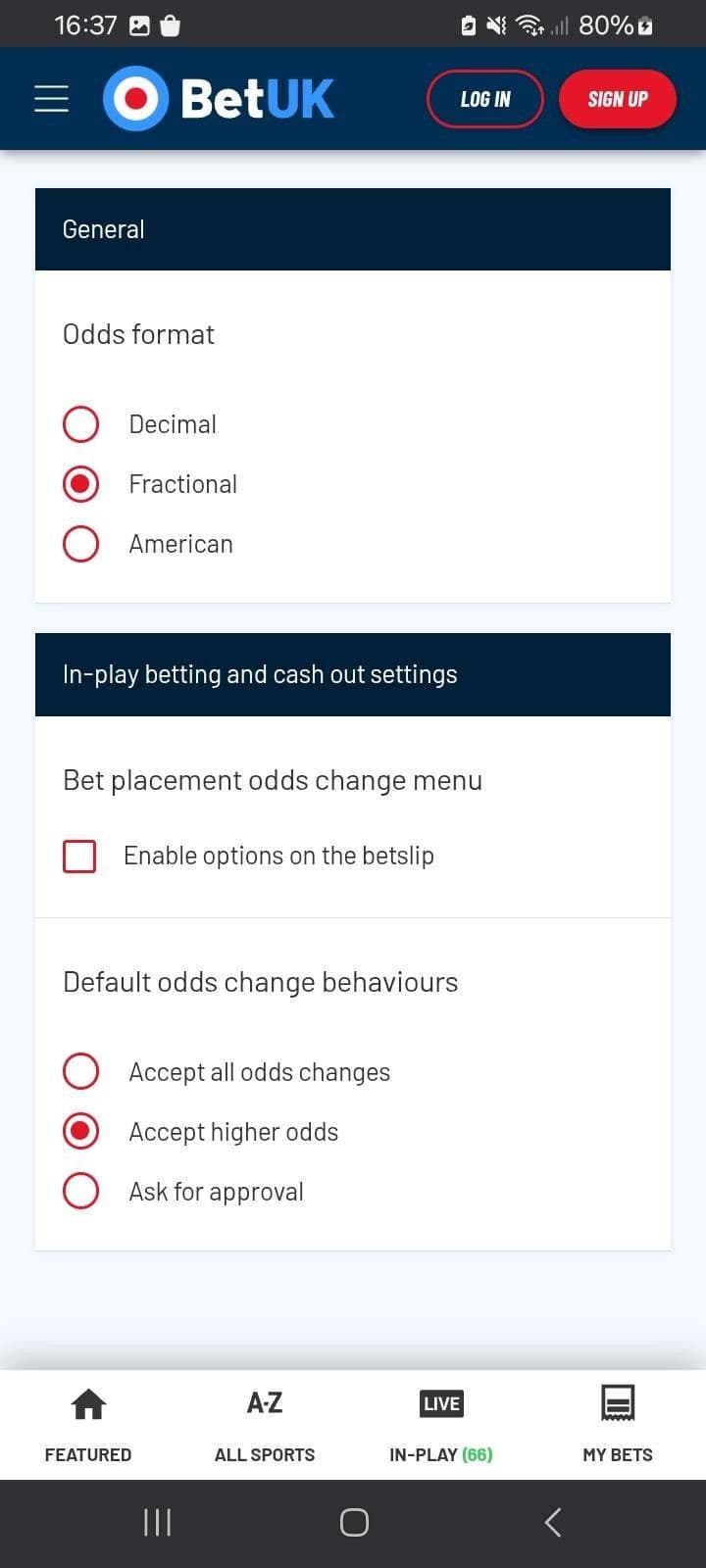706x1568 pixels.
Task: Tap the In-Play (66) label
Action: pos(440,1454)
